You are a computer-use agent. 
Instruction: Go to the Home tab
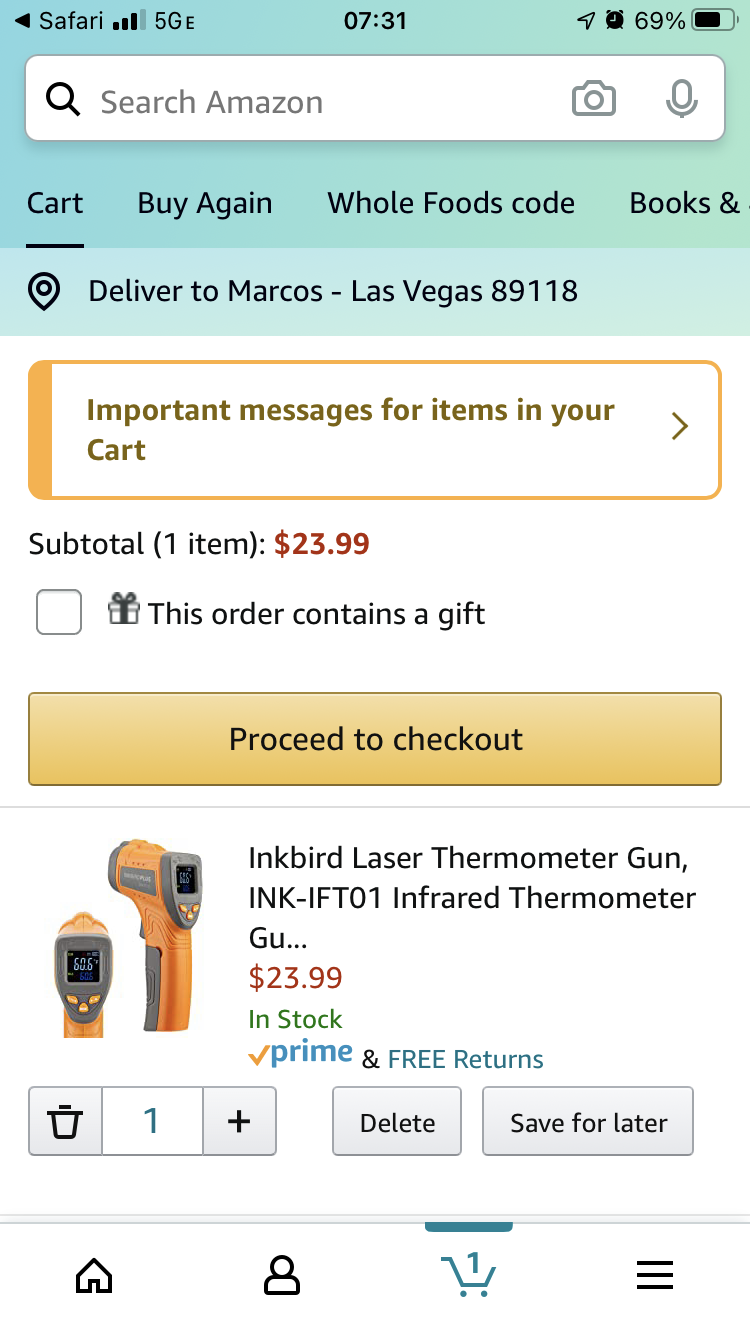click(x=94, y=1275)
